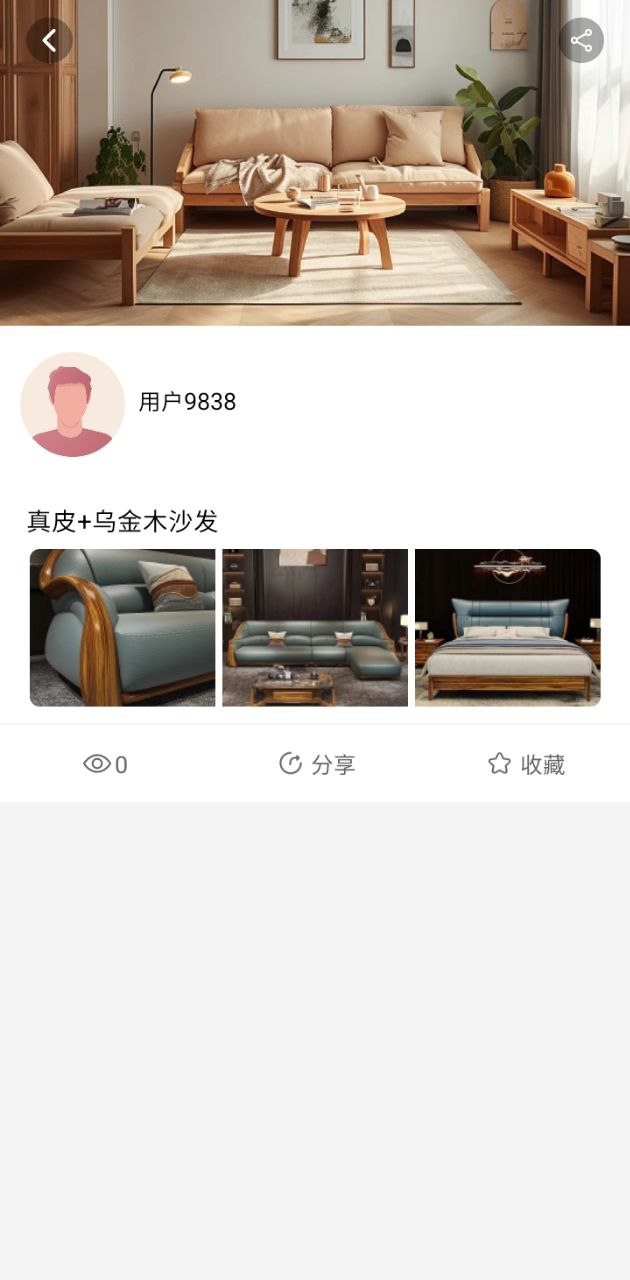Tap the 分享 share button
The height and width of the screenshot is (1280, 630).
point(316,764)
